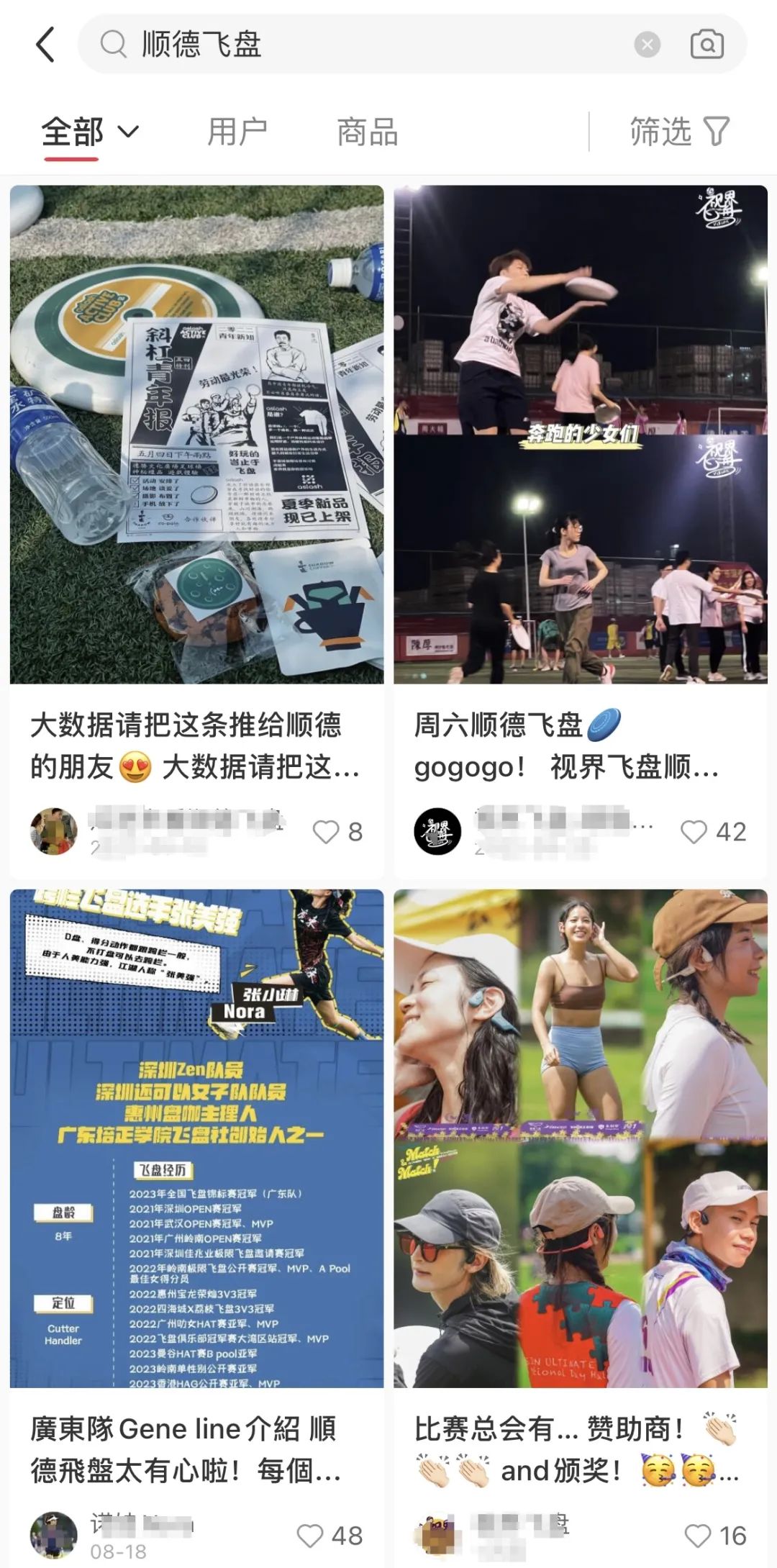
Task: Go back using the back arrow
Action: (45, 45)
